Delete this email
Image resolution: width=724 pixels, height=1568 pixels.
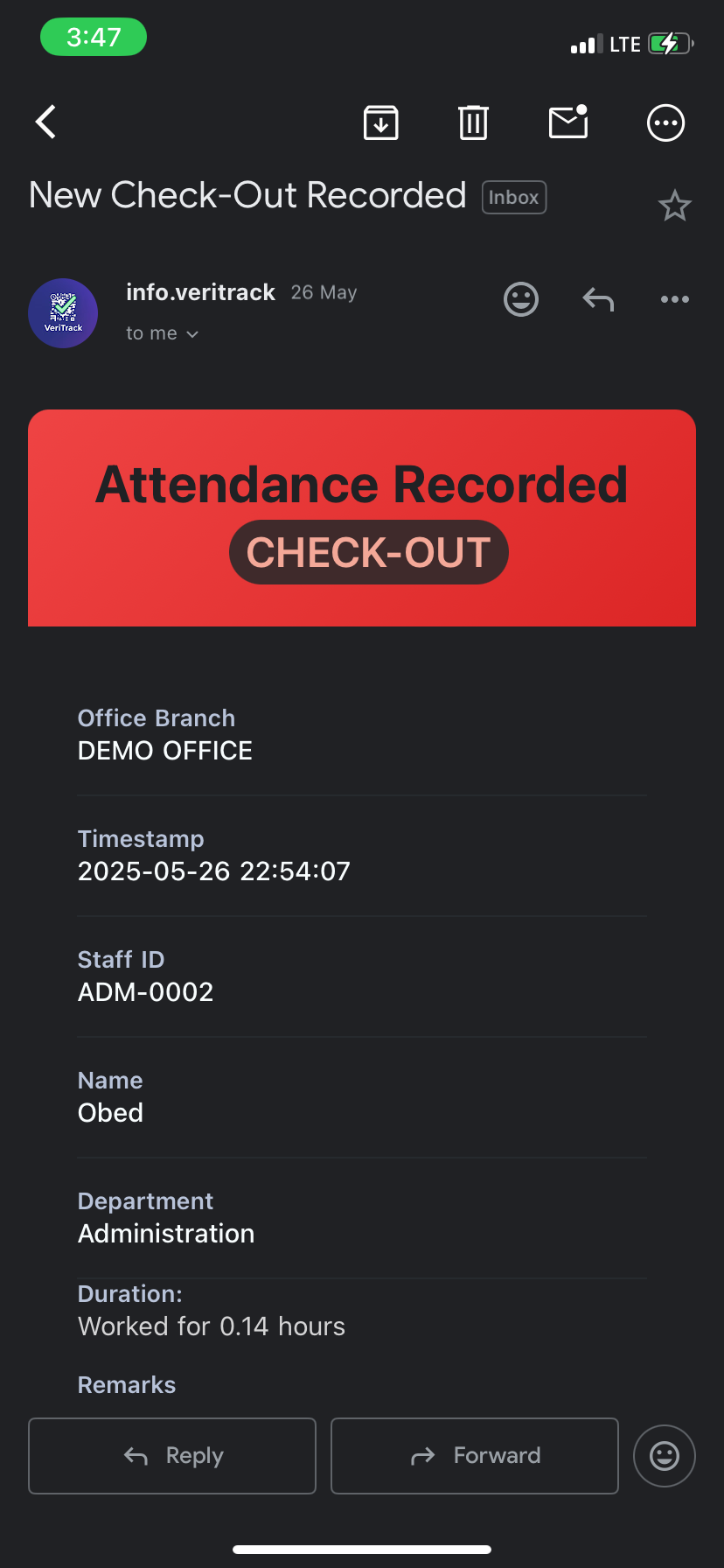click(473, 122)
